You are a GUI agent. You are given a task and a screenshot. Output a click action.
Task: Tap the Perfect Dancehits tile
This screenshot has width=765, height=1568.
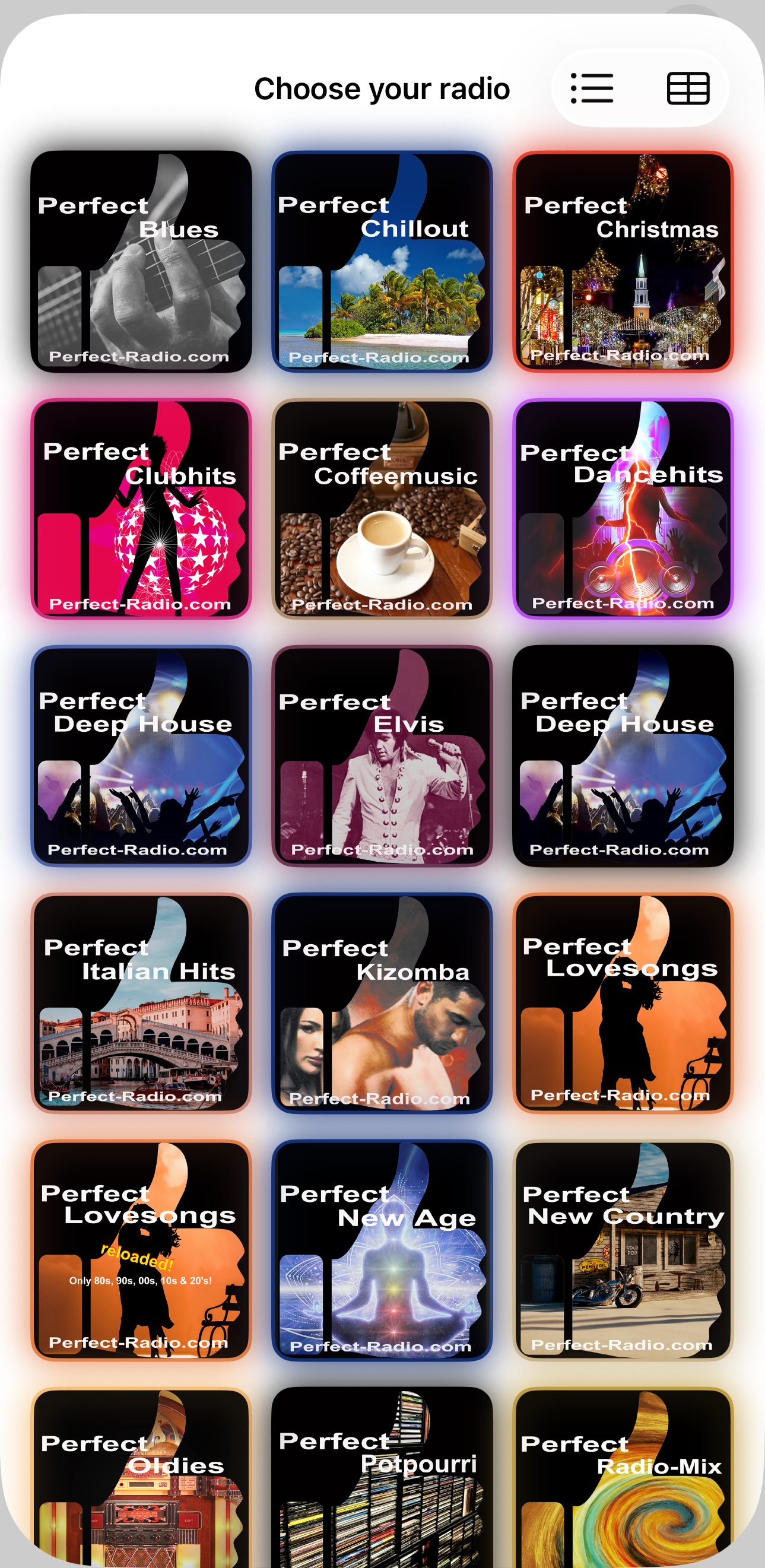[x=623, y=509]
